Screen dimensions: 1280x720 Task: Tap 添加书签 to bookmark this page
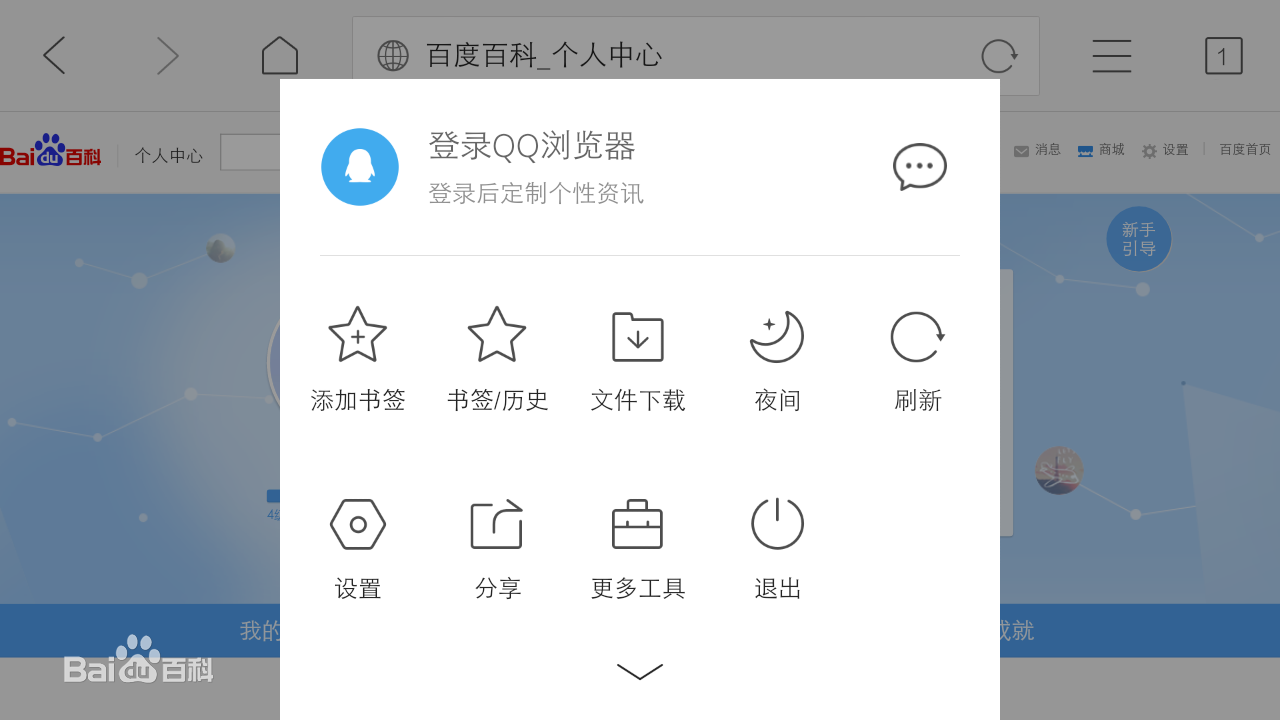[x=358, y=357]
